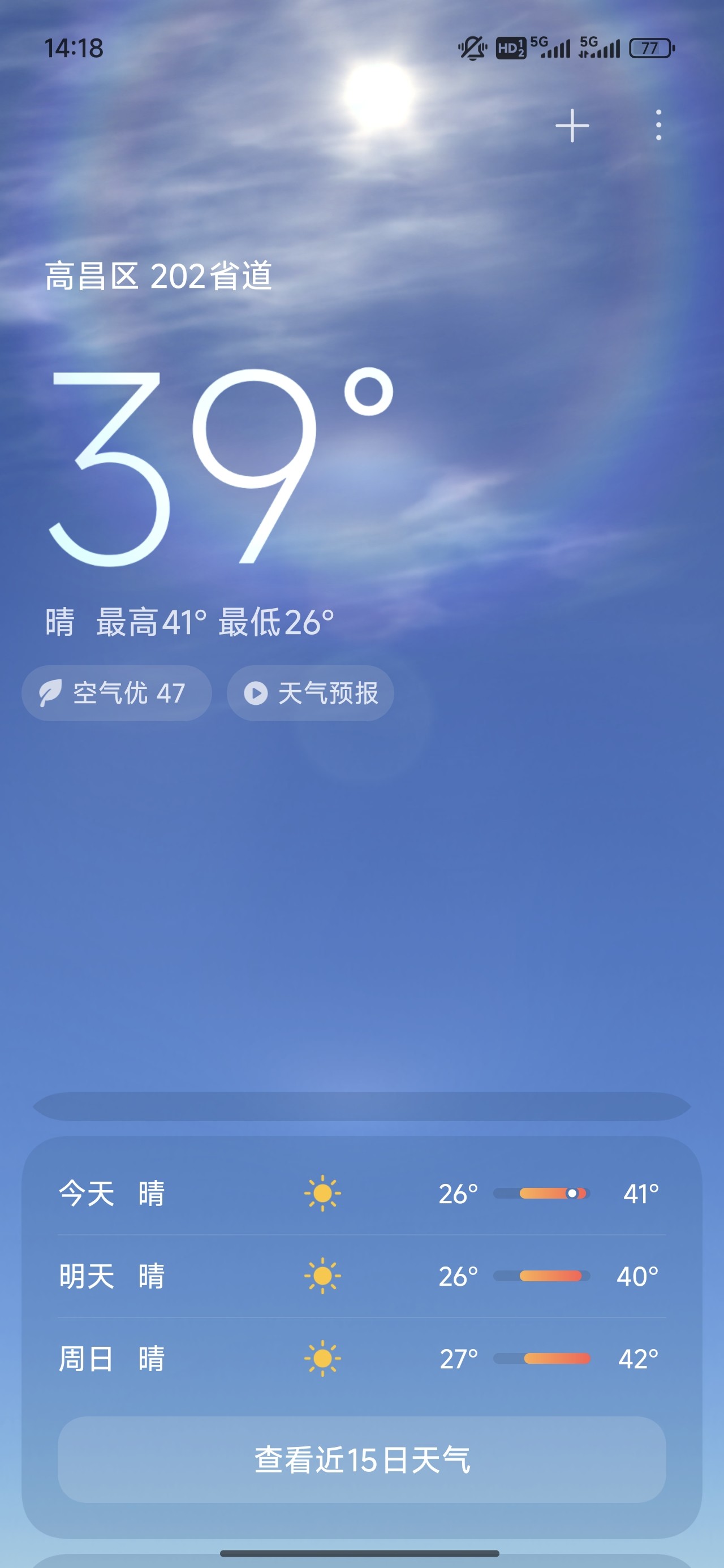Play the 天气预报 weather forecast video
This screenshot has height=1568, width=724.
[311, 693]
